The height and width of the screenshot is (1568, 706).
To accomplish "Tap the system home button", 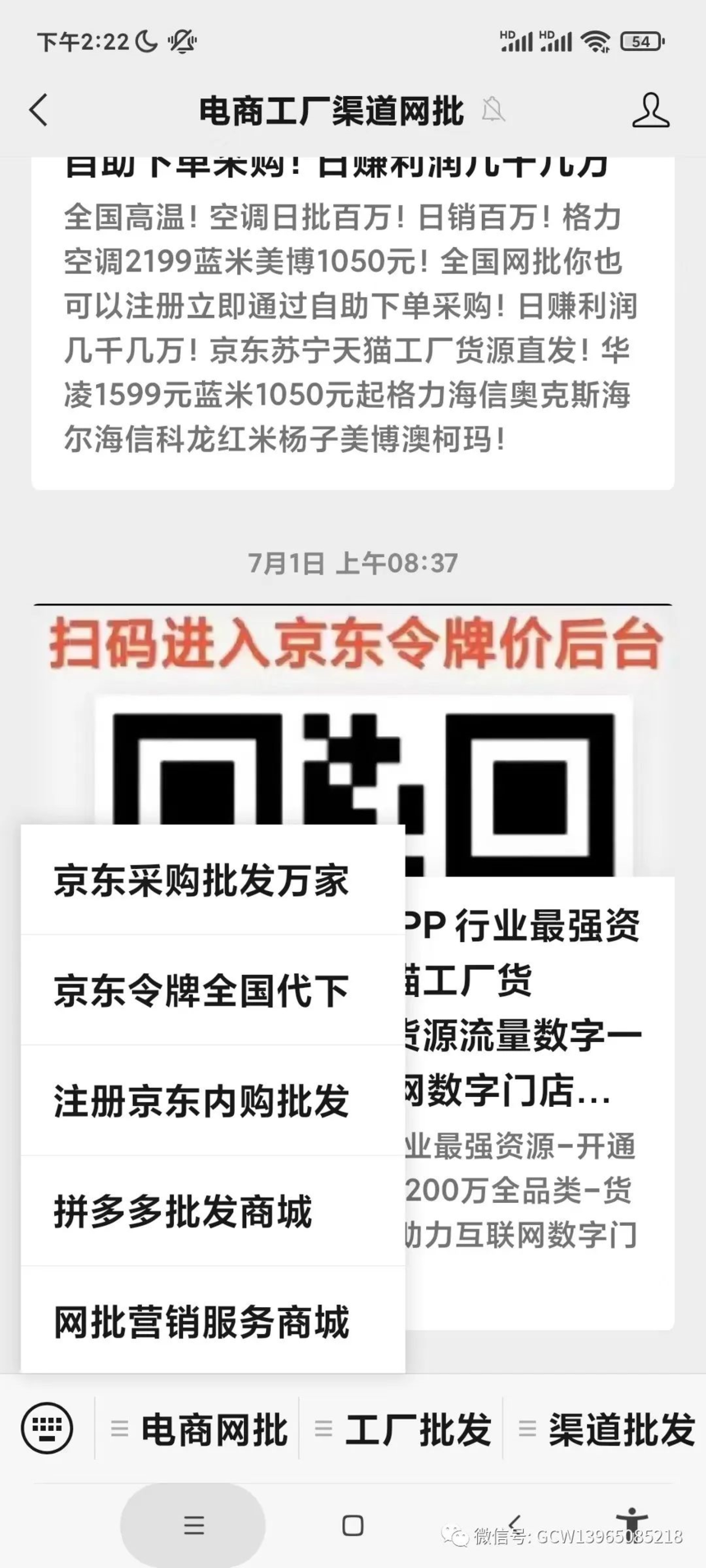I will 353,1525.
